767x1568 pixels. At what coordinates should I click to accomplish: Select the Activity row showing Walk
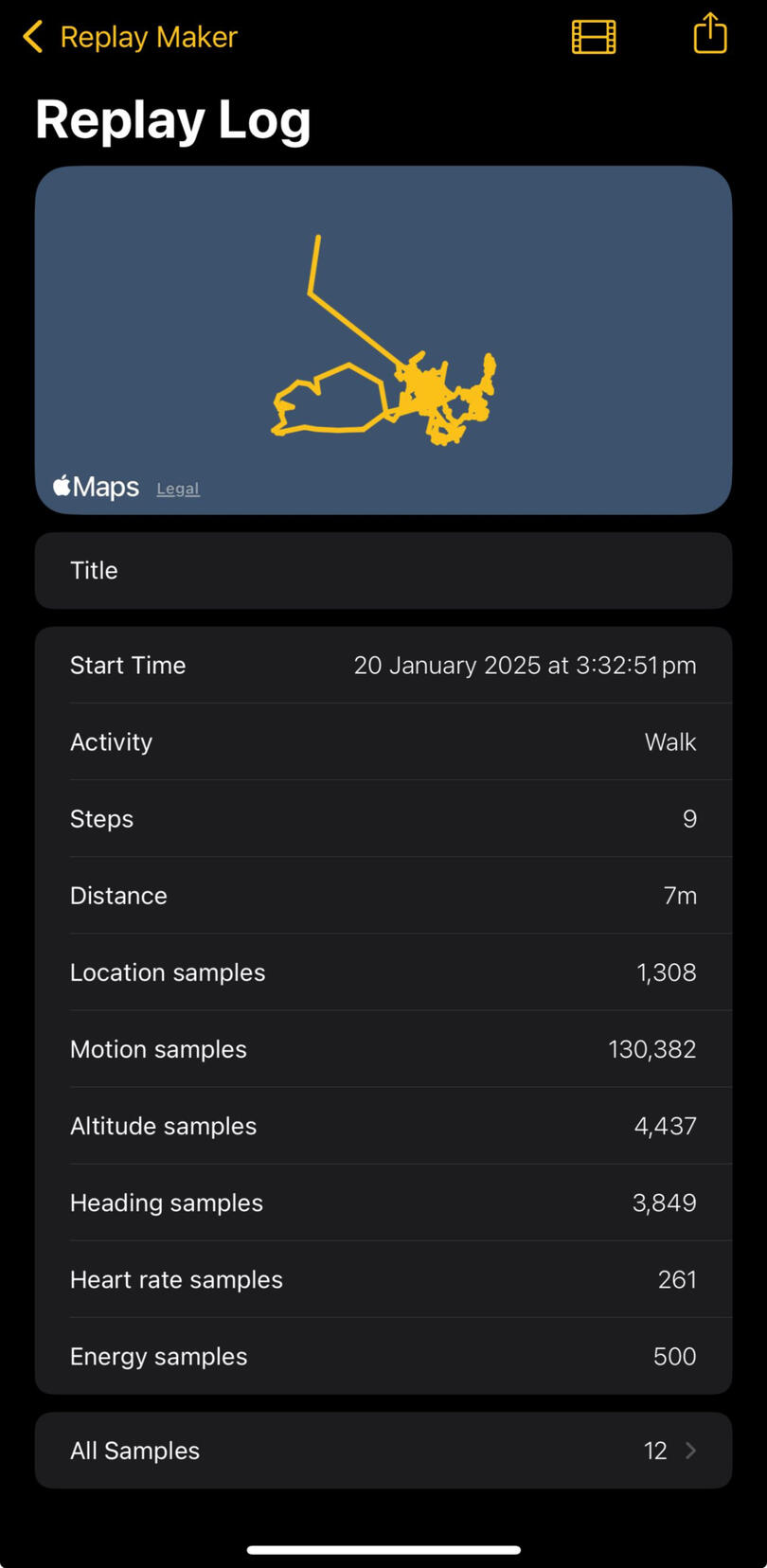pos(383,741)
